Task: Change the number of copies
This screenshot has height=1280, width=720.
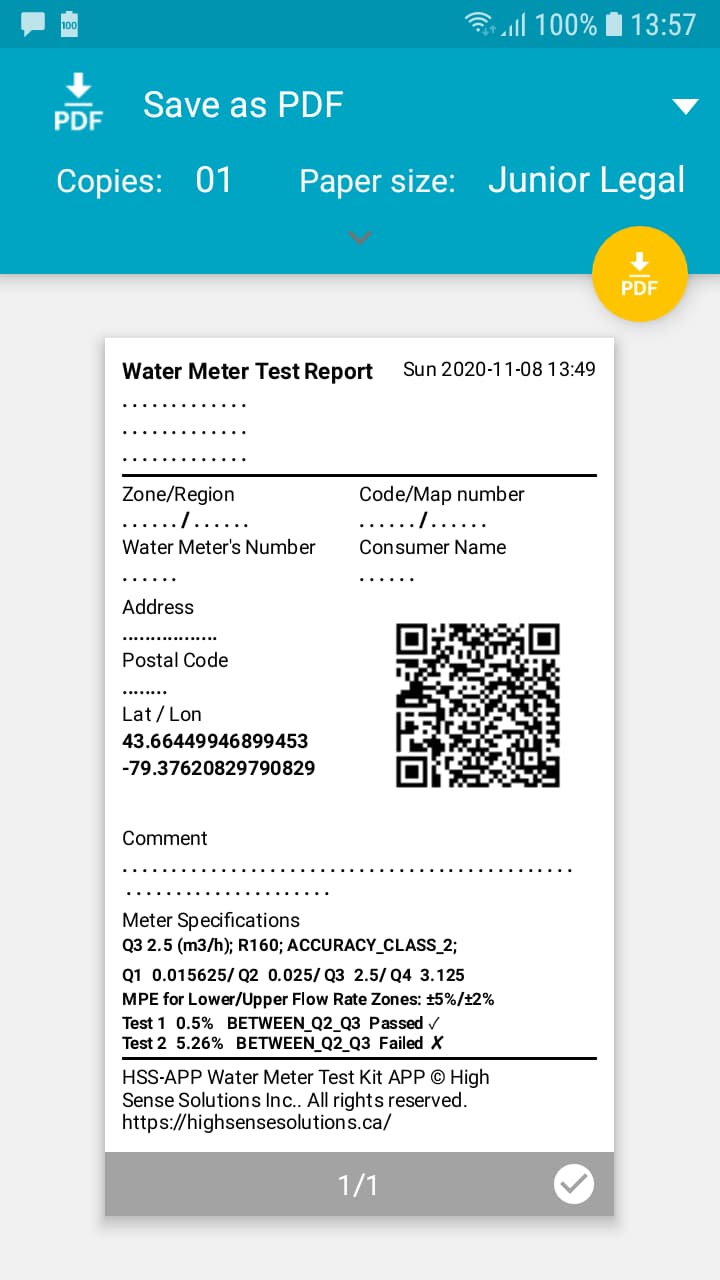Action: [x=213, y=181]
